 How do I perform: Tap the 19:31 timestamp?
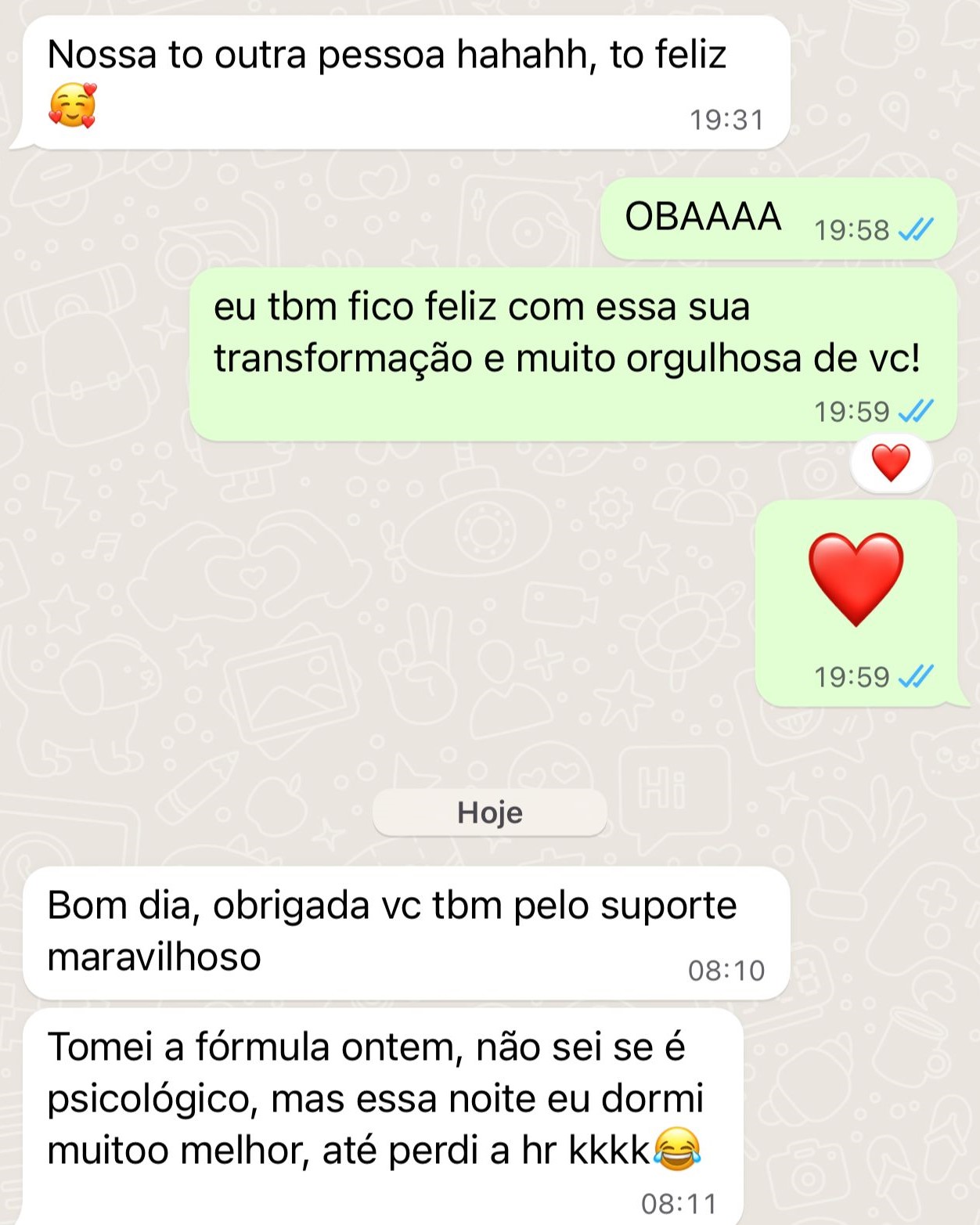(x=726, y=119)
